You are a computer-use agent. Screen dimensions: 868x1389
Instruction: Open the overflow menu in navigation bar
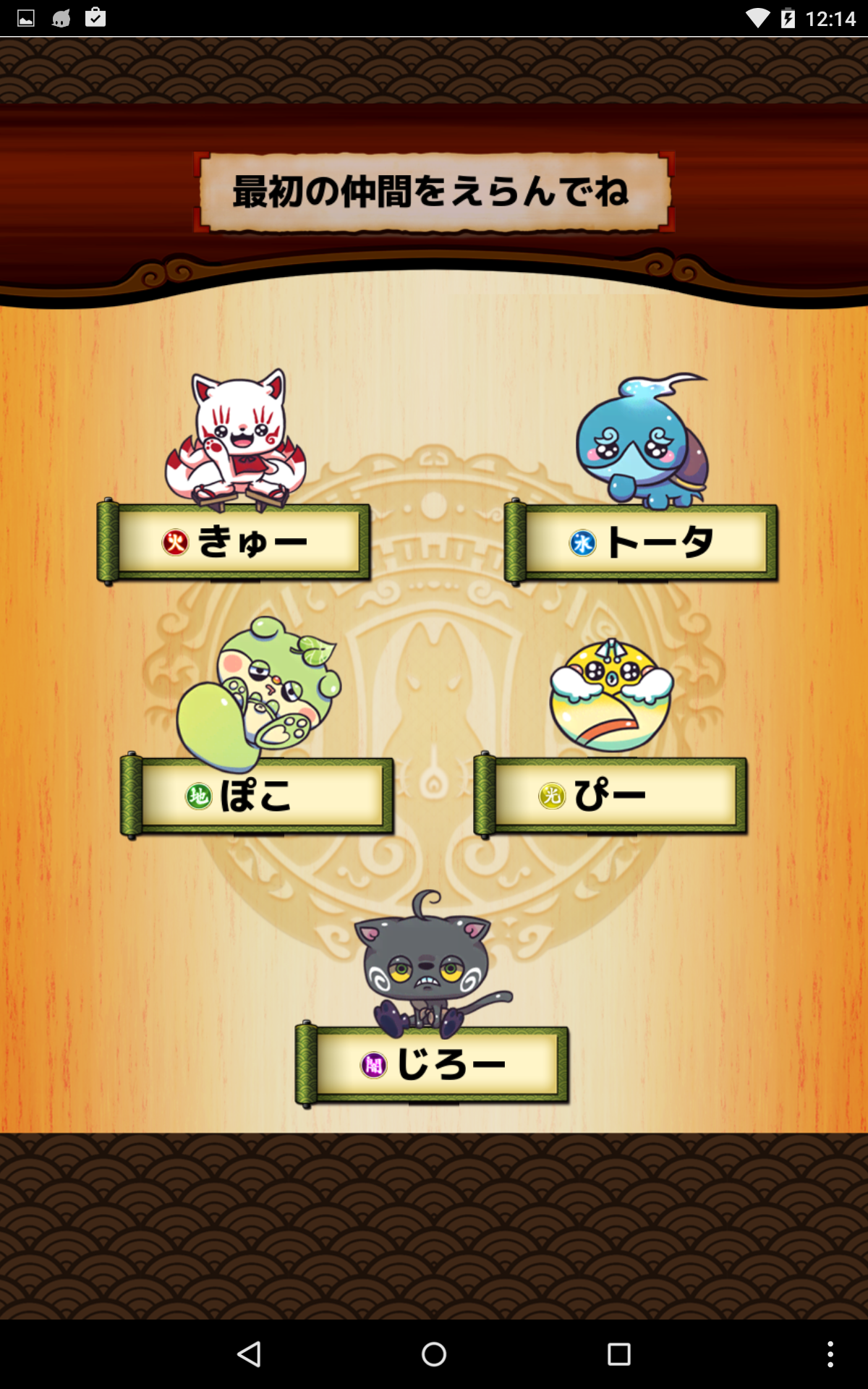tap(830, 1354)
